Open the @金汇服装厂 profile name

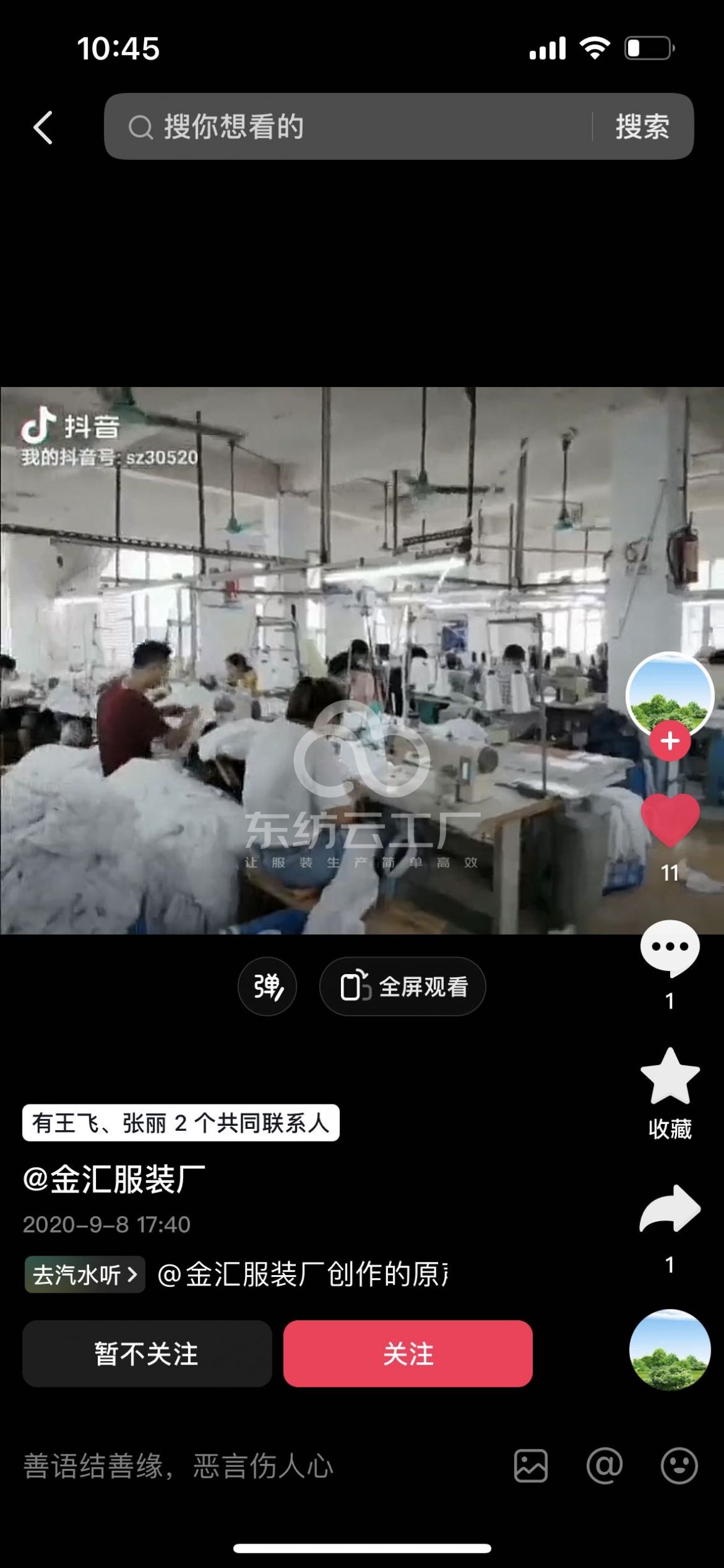point(114,1179)
